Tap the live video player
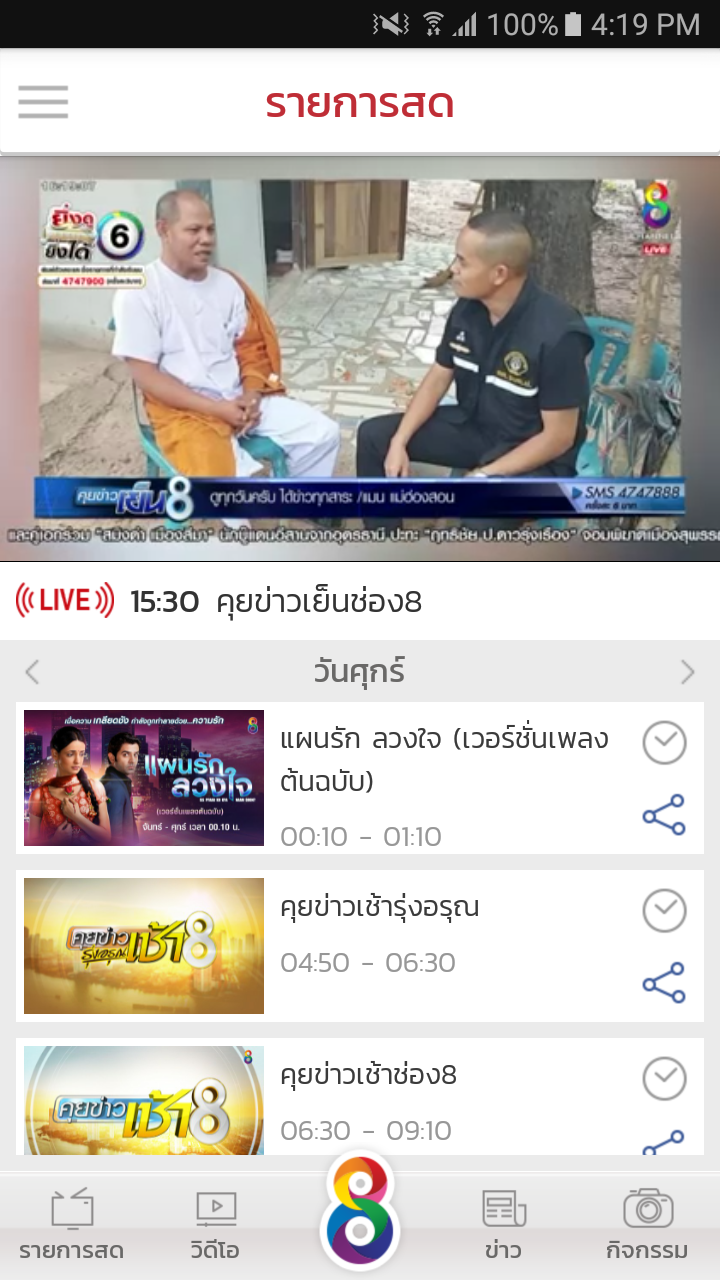Screen dimensions: 720x1280 click(x=360, y=358)
